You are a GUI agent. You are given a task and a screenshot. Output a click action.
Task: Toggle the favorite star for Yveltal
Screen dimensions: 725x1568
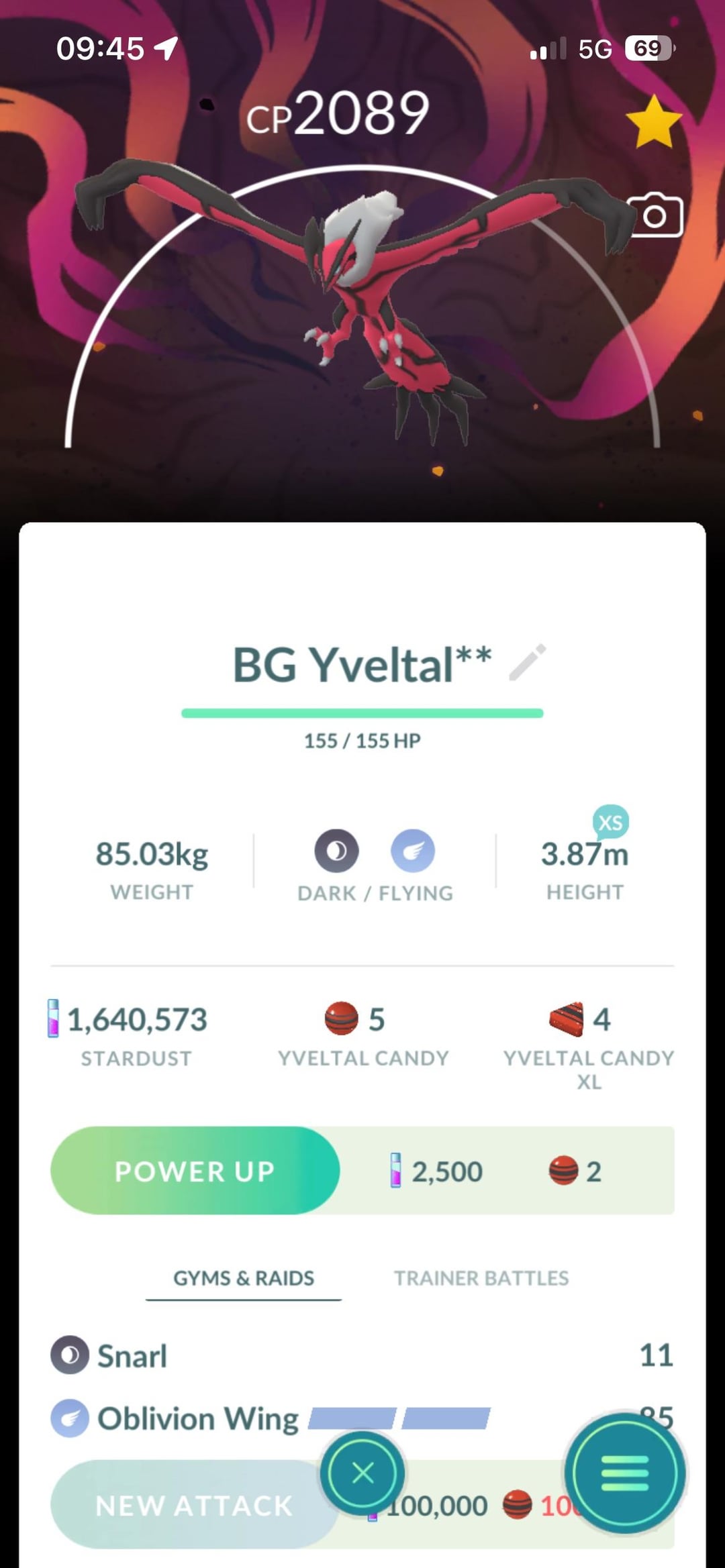[653, 123]
